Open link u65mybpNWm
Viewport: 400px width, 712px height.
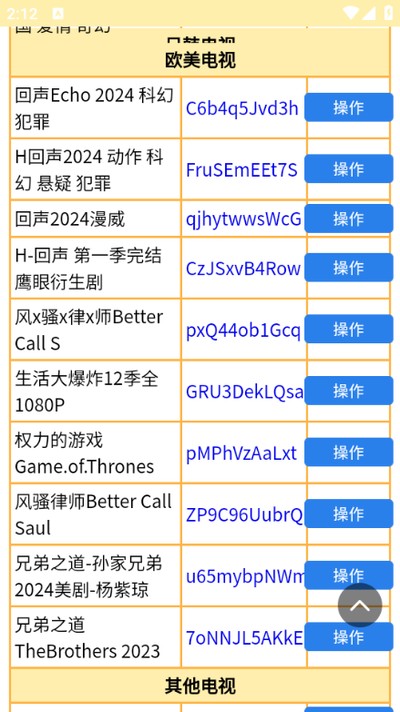(246, 576)
